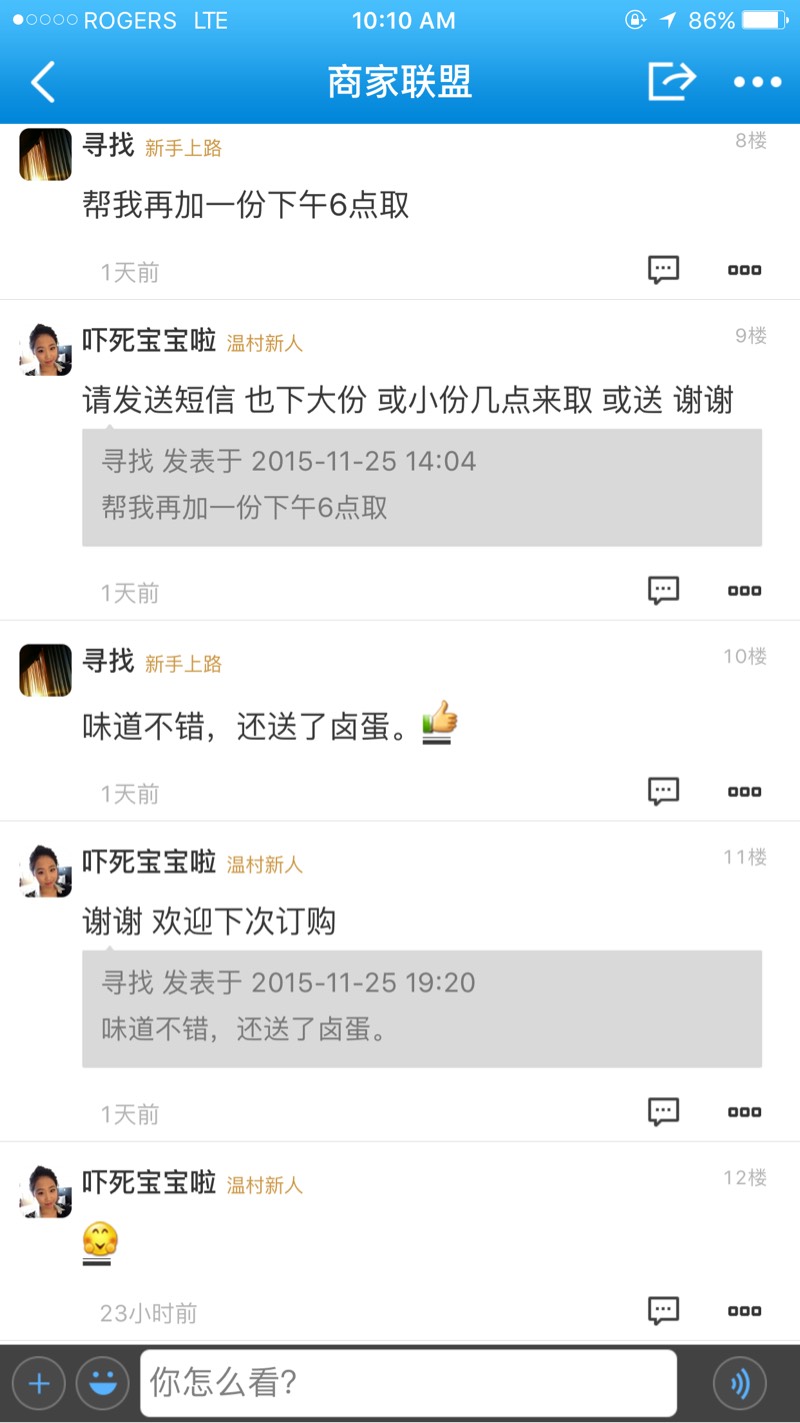Reply to the 9楼 post

pyautogui.click(x=663, y=590)
